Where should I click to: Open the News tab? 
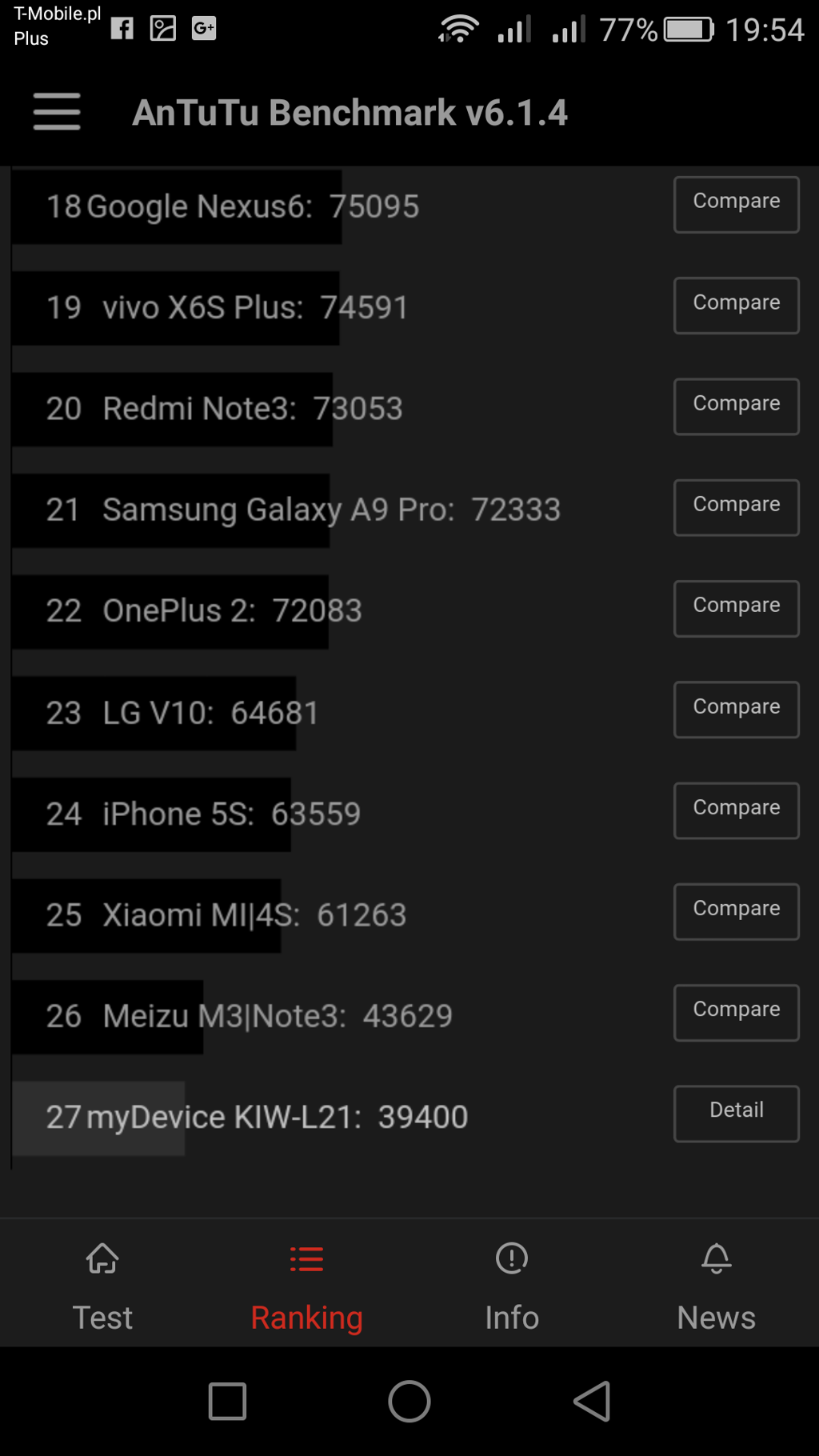pyautogui.click(x=717, y=1286)
